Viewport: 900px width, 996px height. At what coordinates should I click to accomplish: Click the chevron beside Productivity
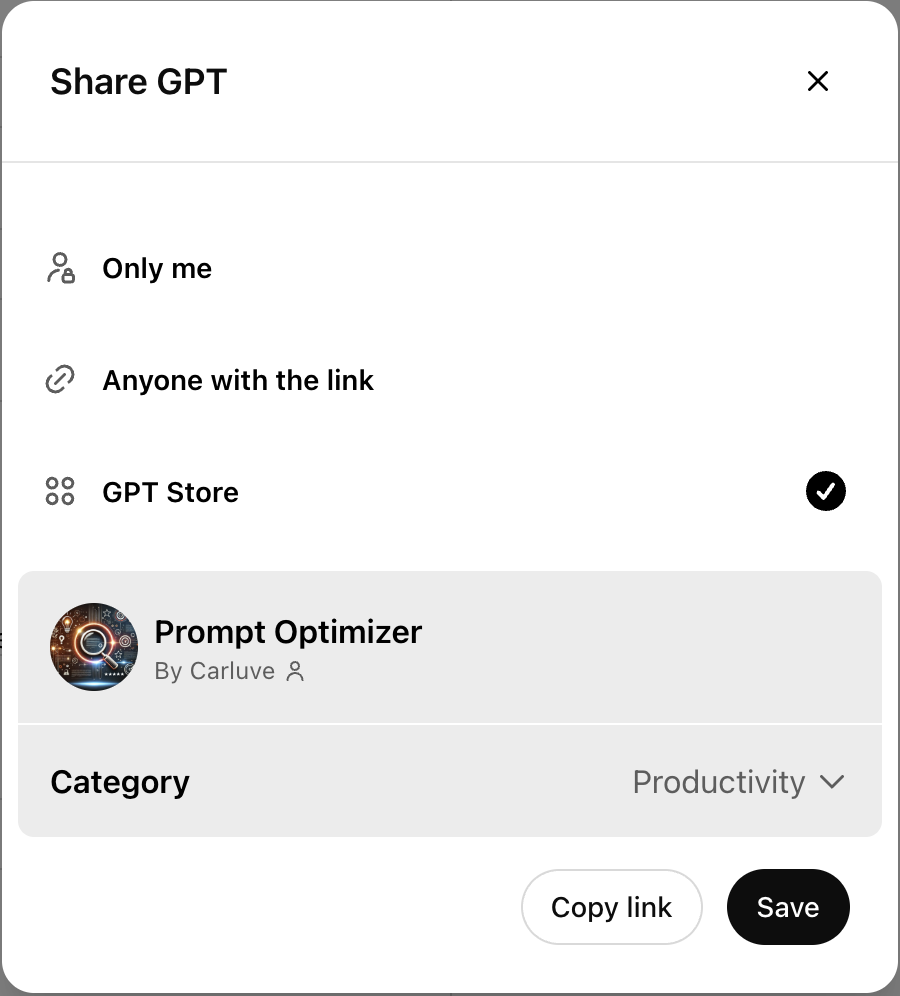(x=833, y=783)
